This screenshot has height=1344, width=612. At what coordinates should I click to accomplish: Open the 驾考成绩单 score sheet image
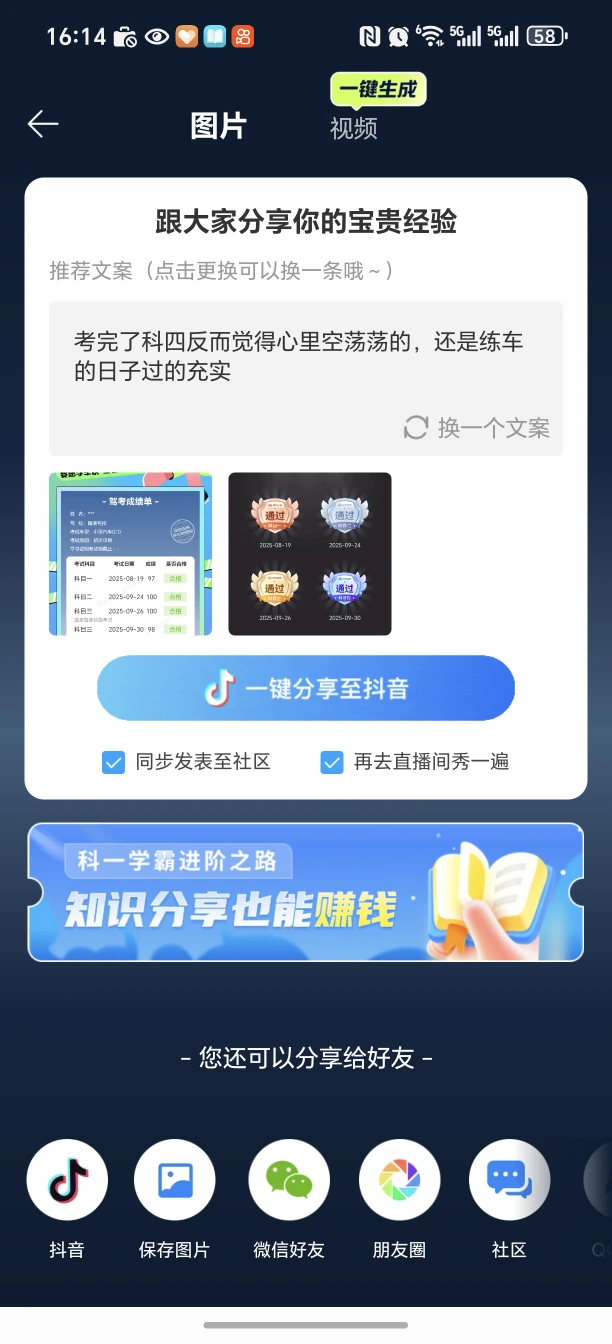click(130, 554)
